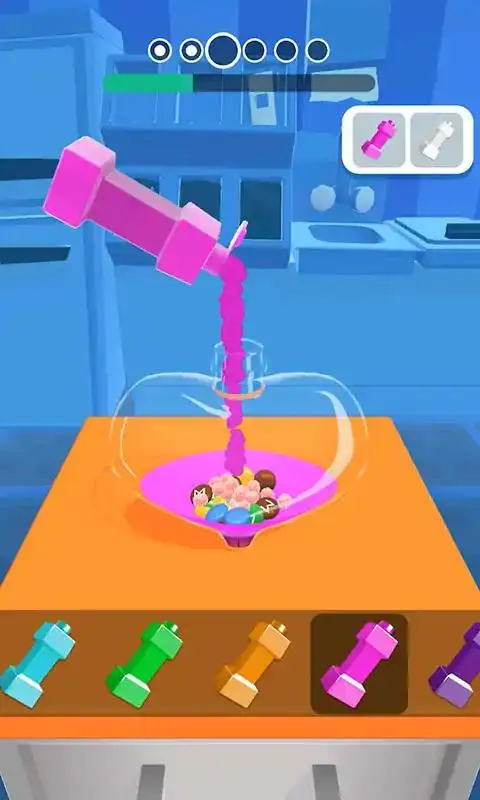Viewport: 480px width, 800px height.
Task: Select the cyan bottle from the tray
Action: coord(37,663)
